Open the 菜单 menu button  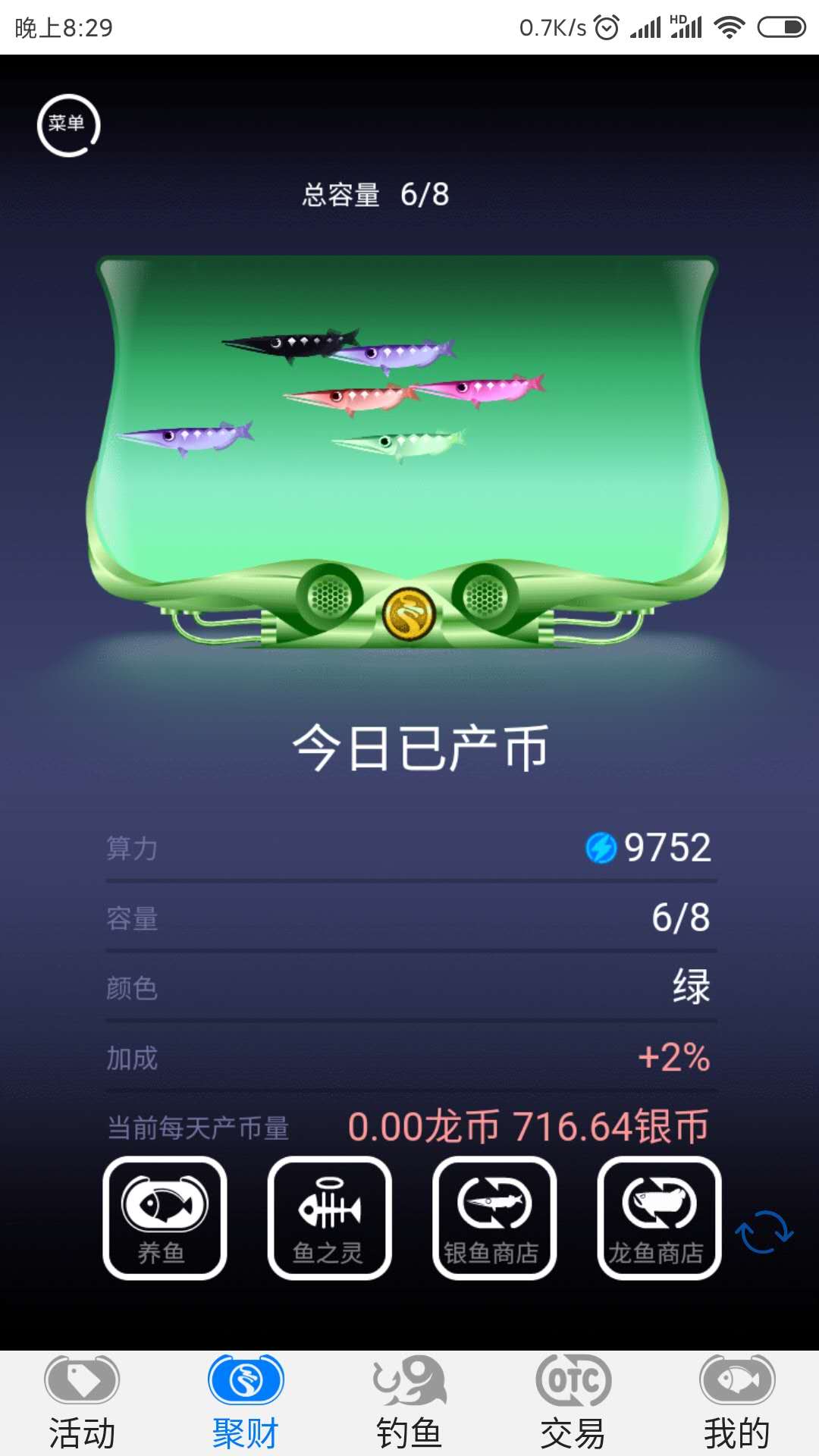68,125
